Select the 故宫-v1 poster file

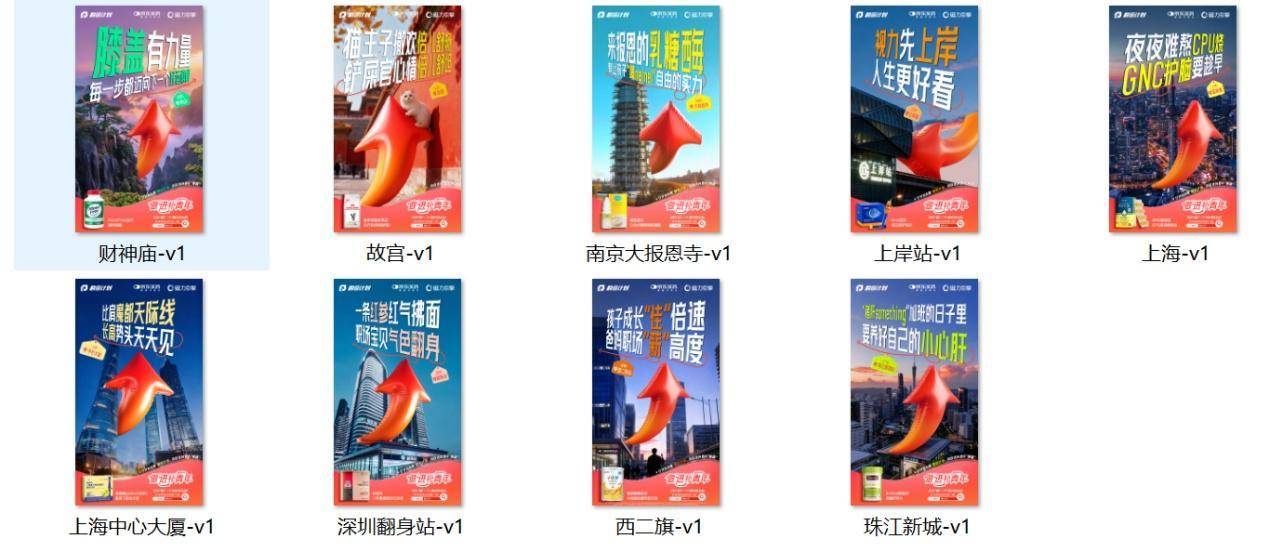398,119
